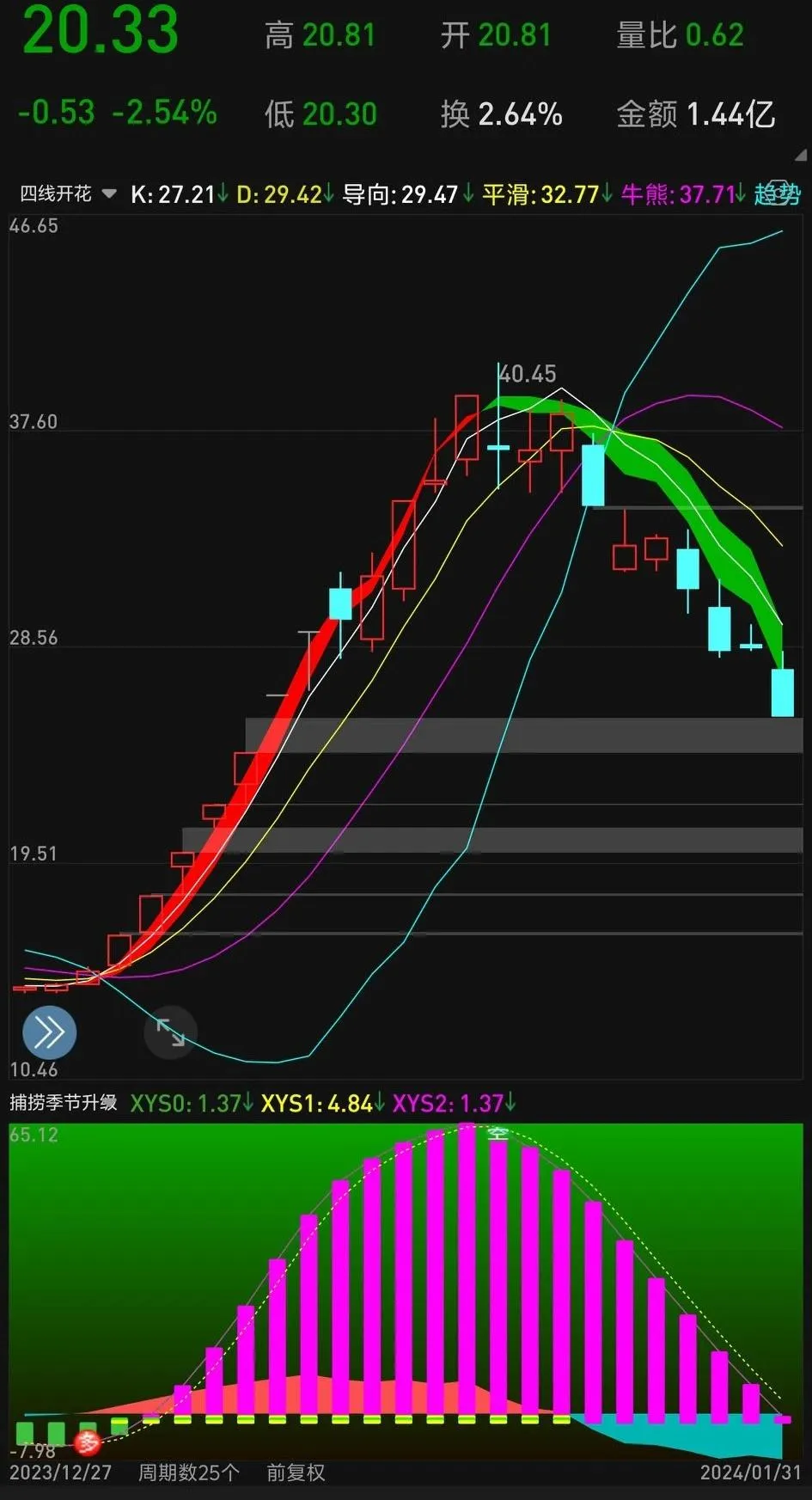Switch to the 捕捞季节升级 indicator panel
The height and width of the screenshot is (1500, 812).
(x=64, y=1104)
